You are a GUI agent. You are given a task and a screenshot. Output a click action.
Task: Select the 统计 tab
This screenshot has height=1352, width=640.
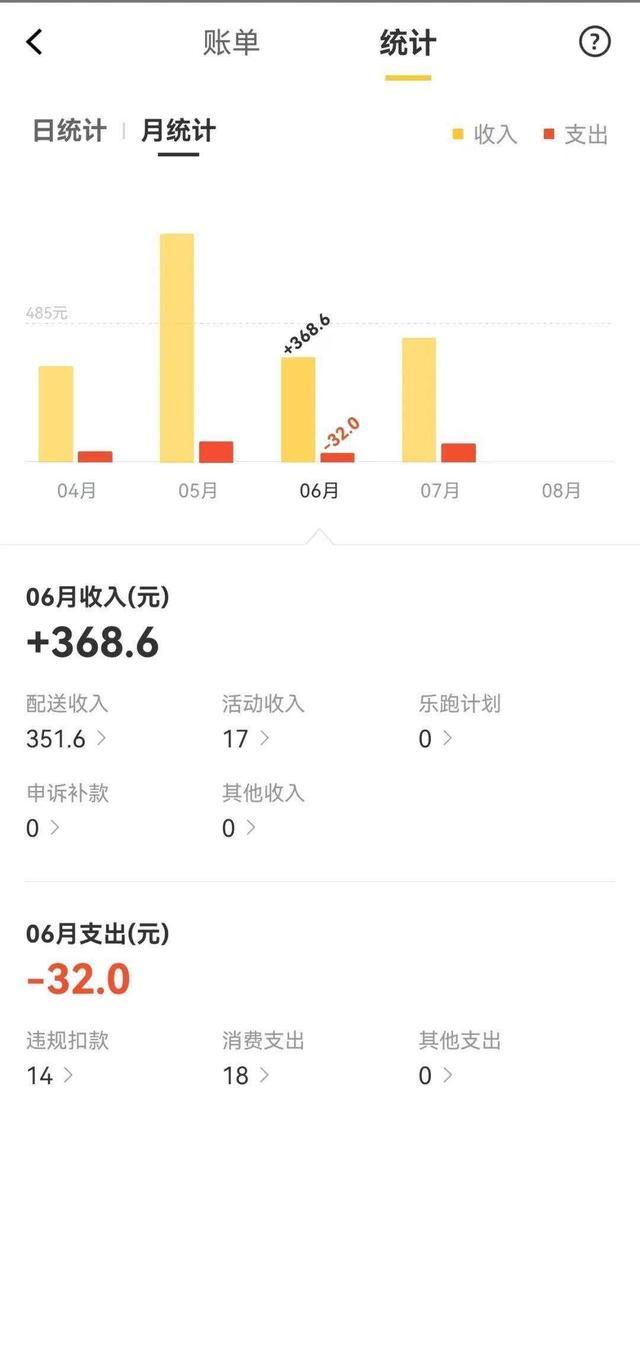pos(408,43)
